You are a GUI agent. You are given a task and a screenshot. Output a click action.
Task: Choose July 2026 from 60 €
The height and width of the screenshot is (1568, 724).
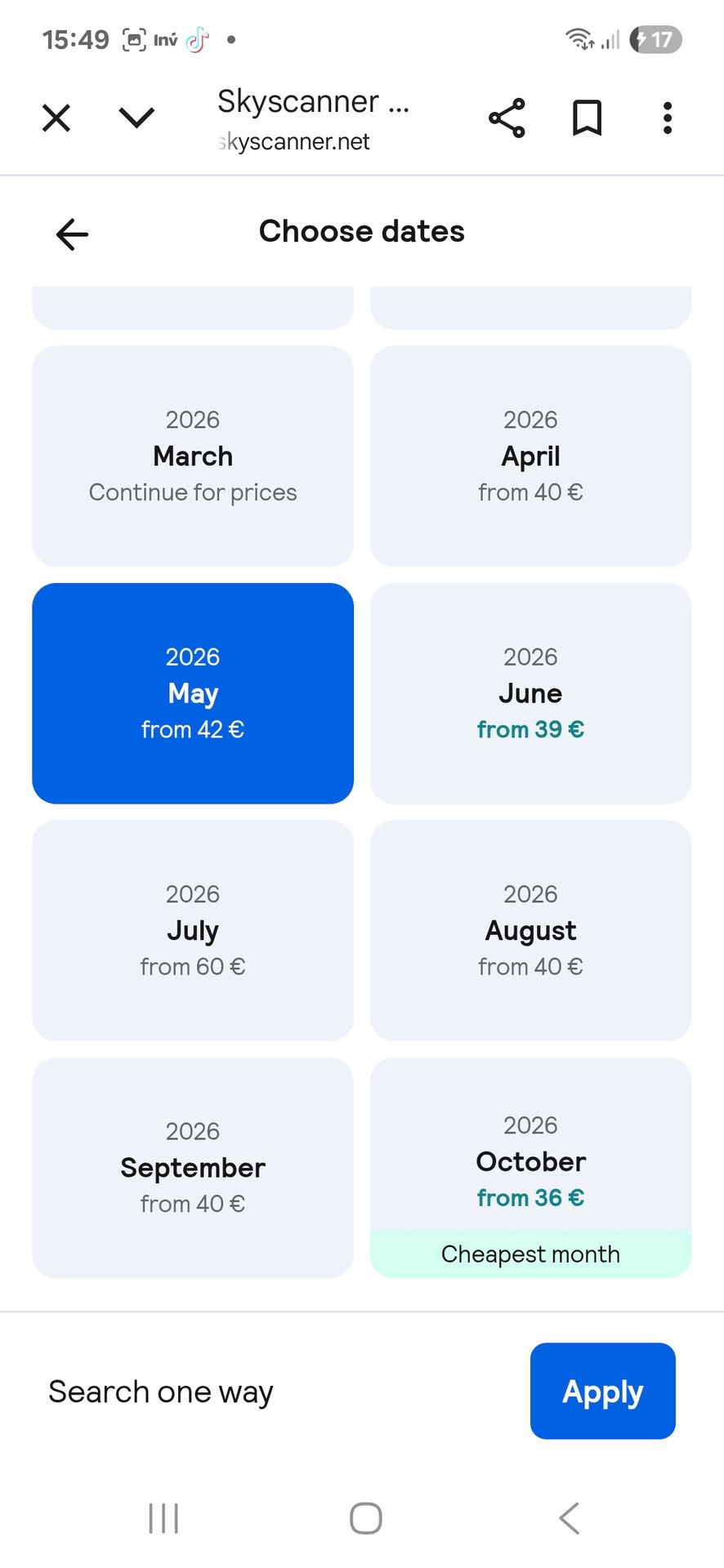193,930
